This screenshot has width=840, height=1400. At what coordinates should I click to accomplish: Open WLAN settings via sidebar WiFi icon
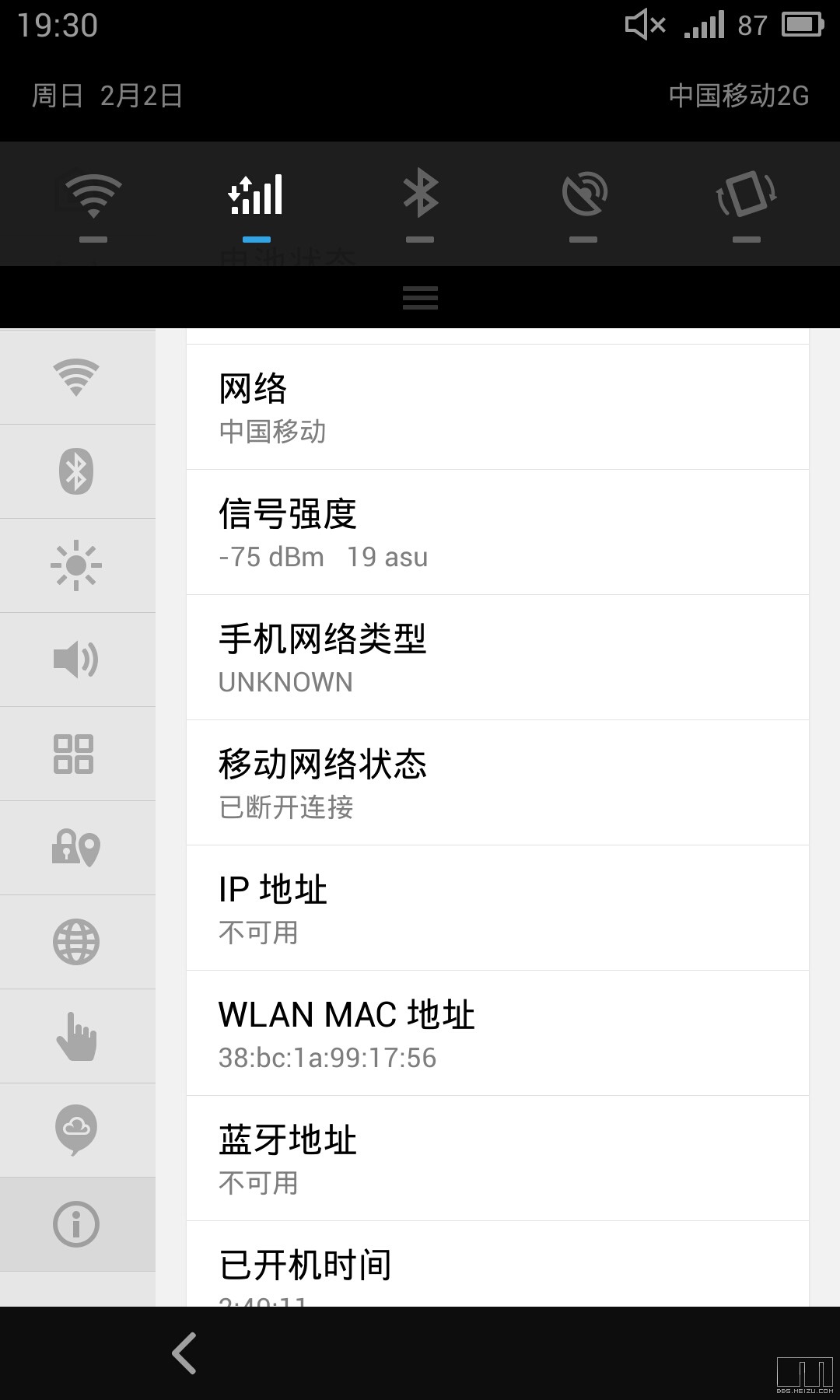pyautogui.click(x=78, y=376)
